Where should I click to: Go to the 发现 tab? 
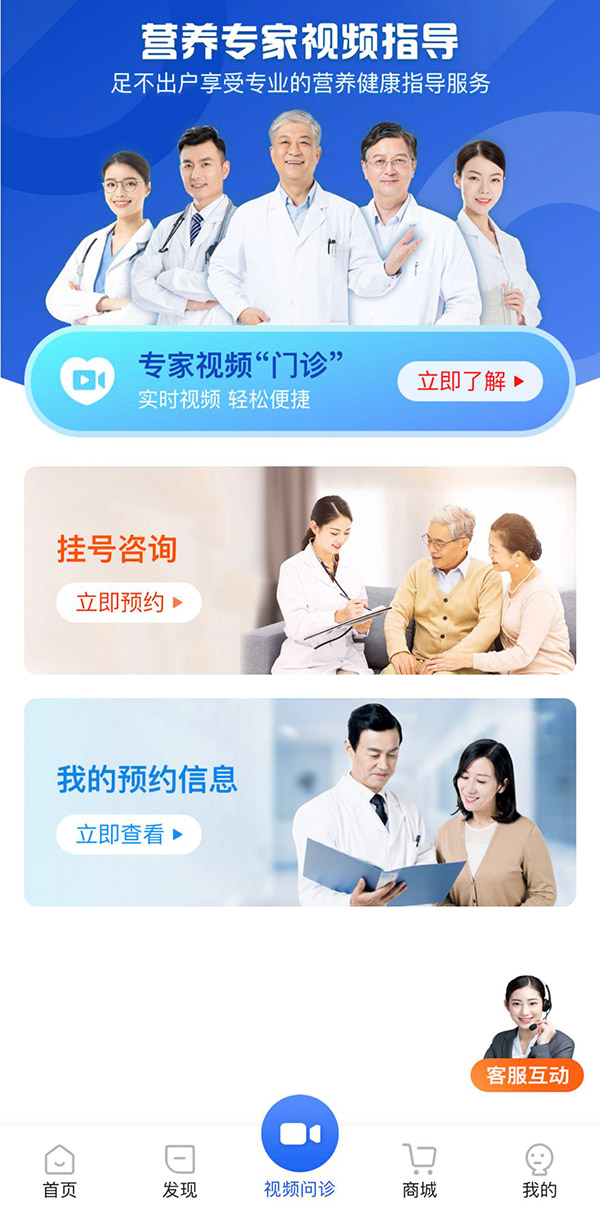(180, 1171)
